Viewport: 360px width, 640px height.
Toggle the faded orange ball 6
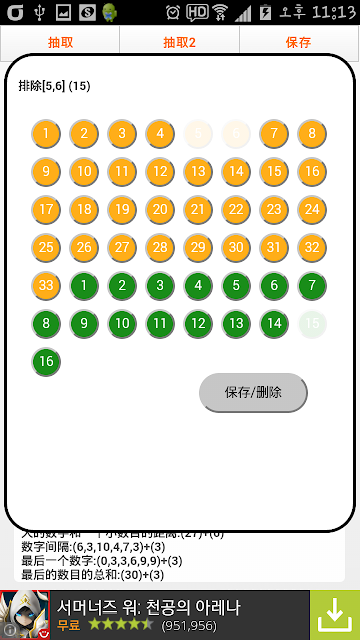coord(236,133)
